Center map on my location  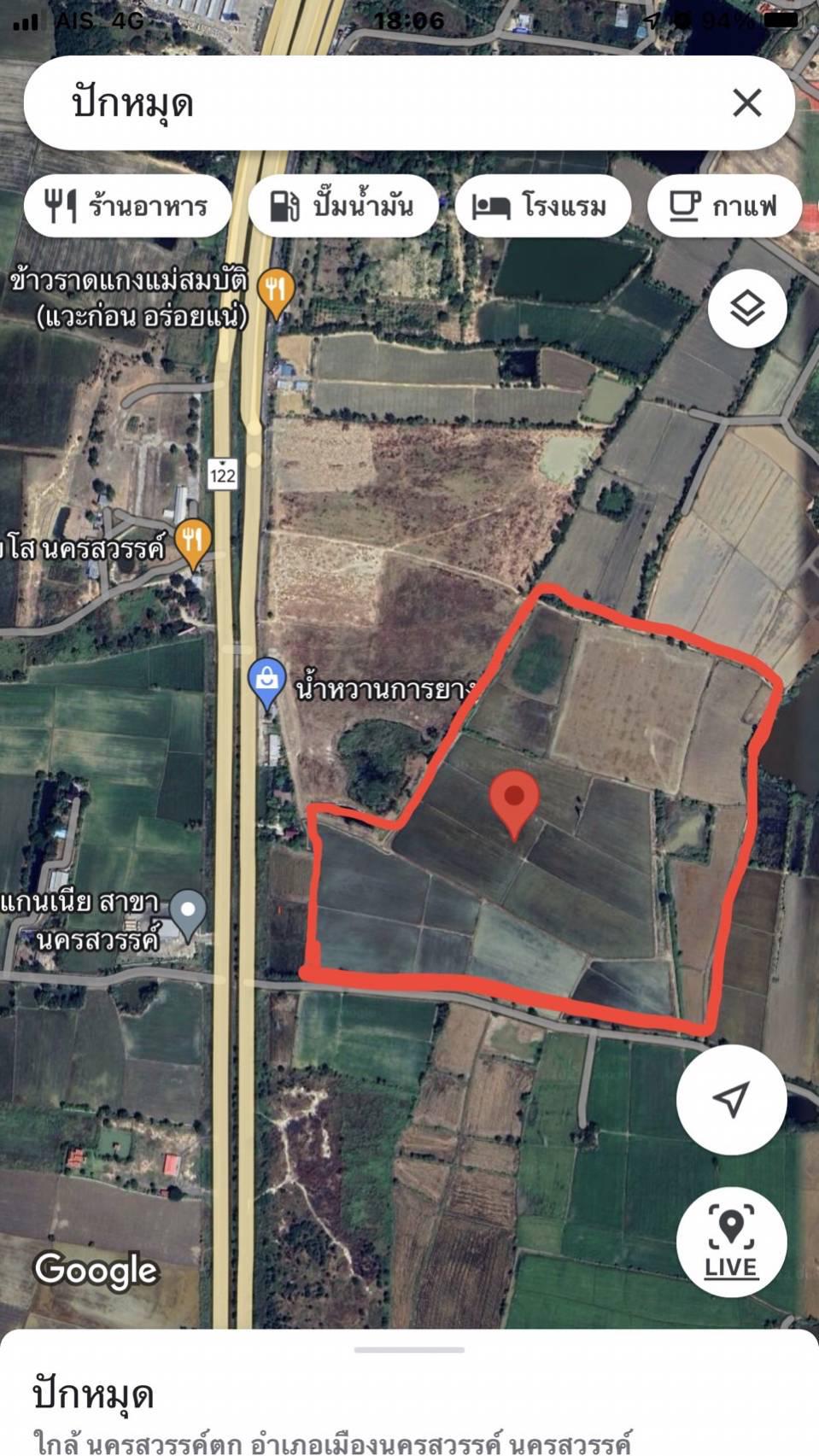pos(731,1099)
